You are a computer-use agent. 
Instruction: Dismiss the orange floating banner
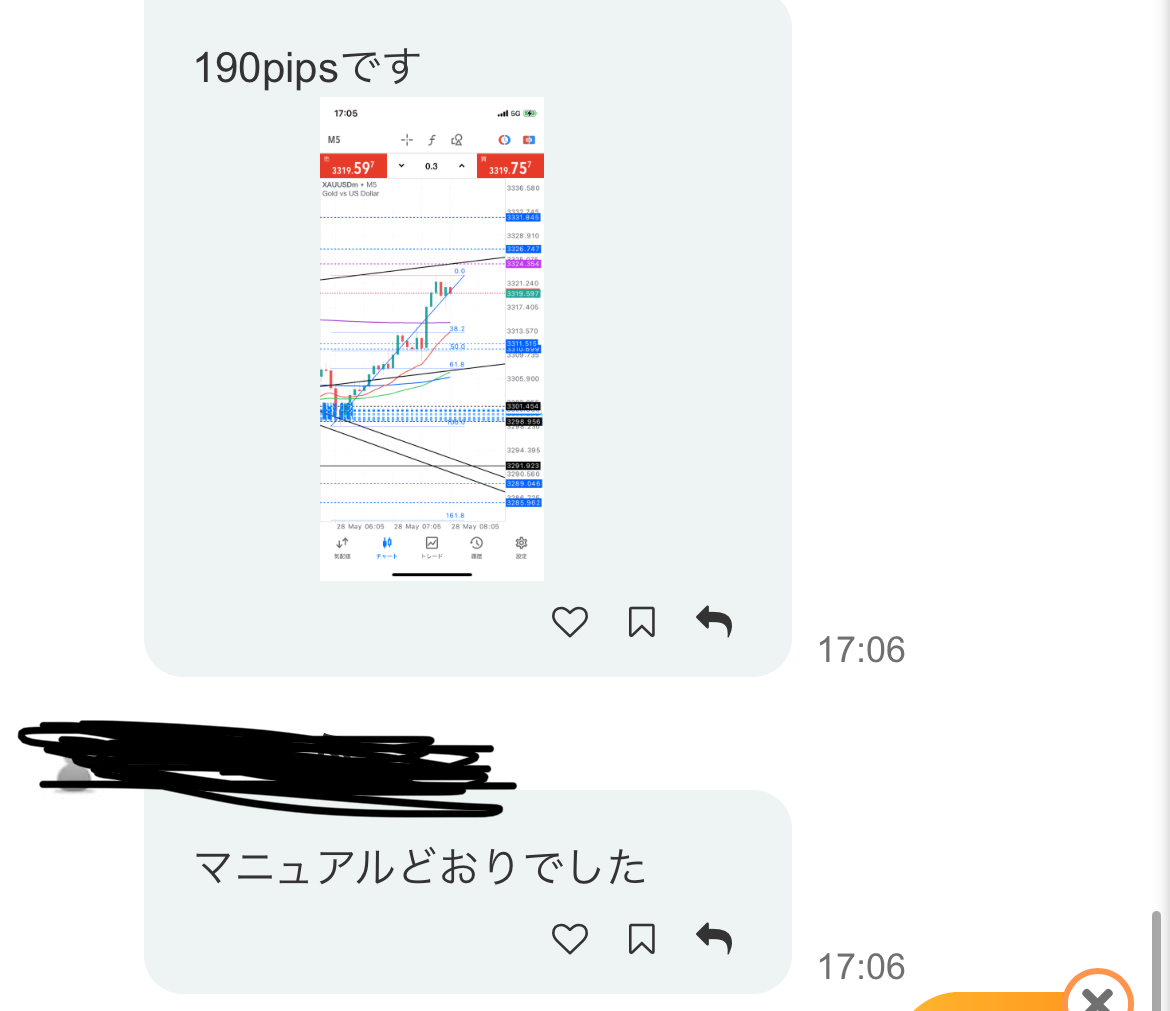[x=1097, y=1000]
